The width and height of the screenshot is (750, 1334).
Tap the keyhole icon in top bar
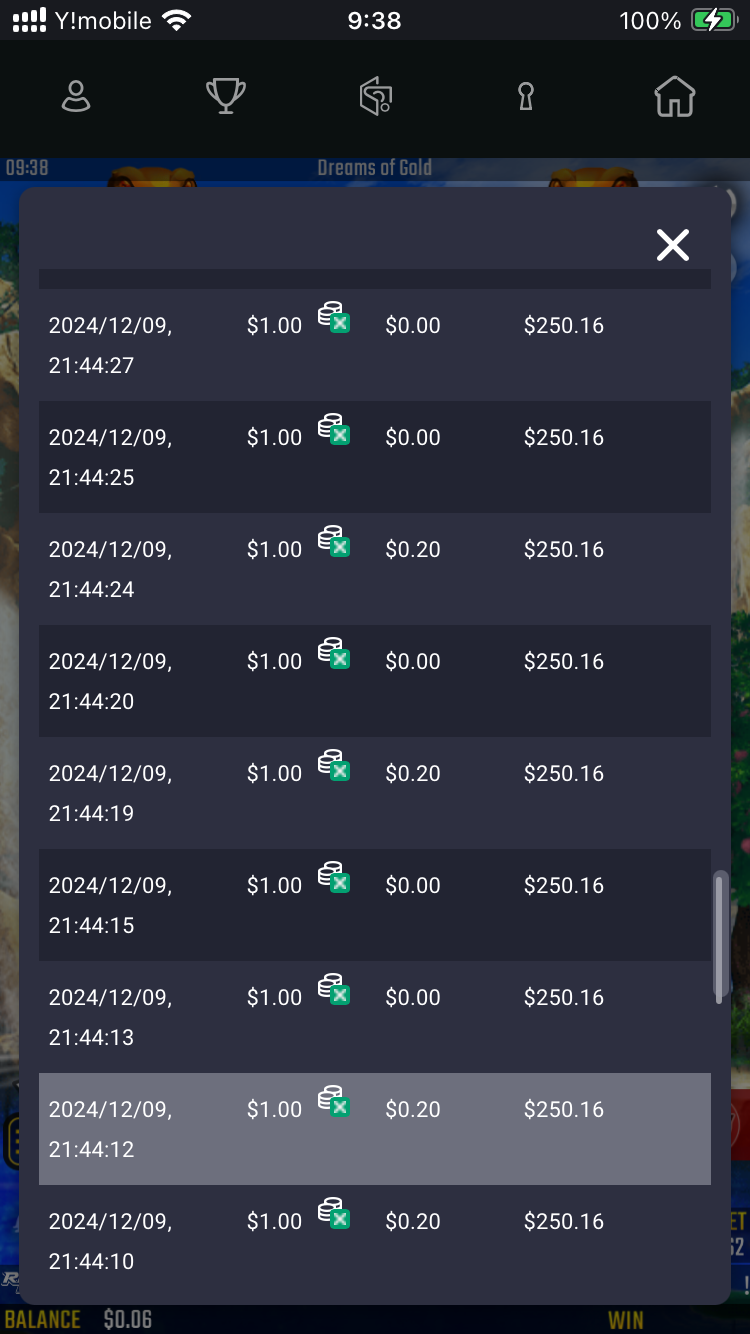[x=526, y=97]
